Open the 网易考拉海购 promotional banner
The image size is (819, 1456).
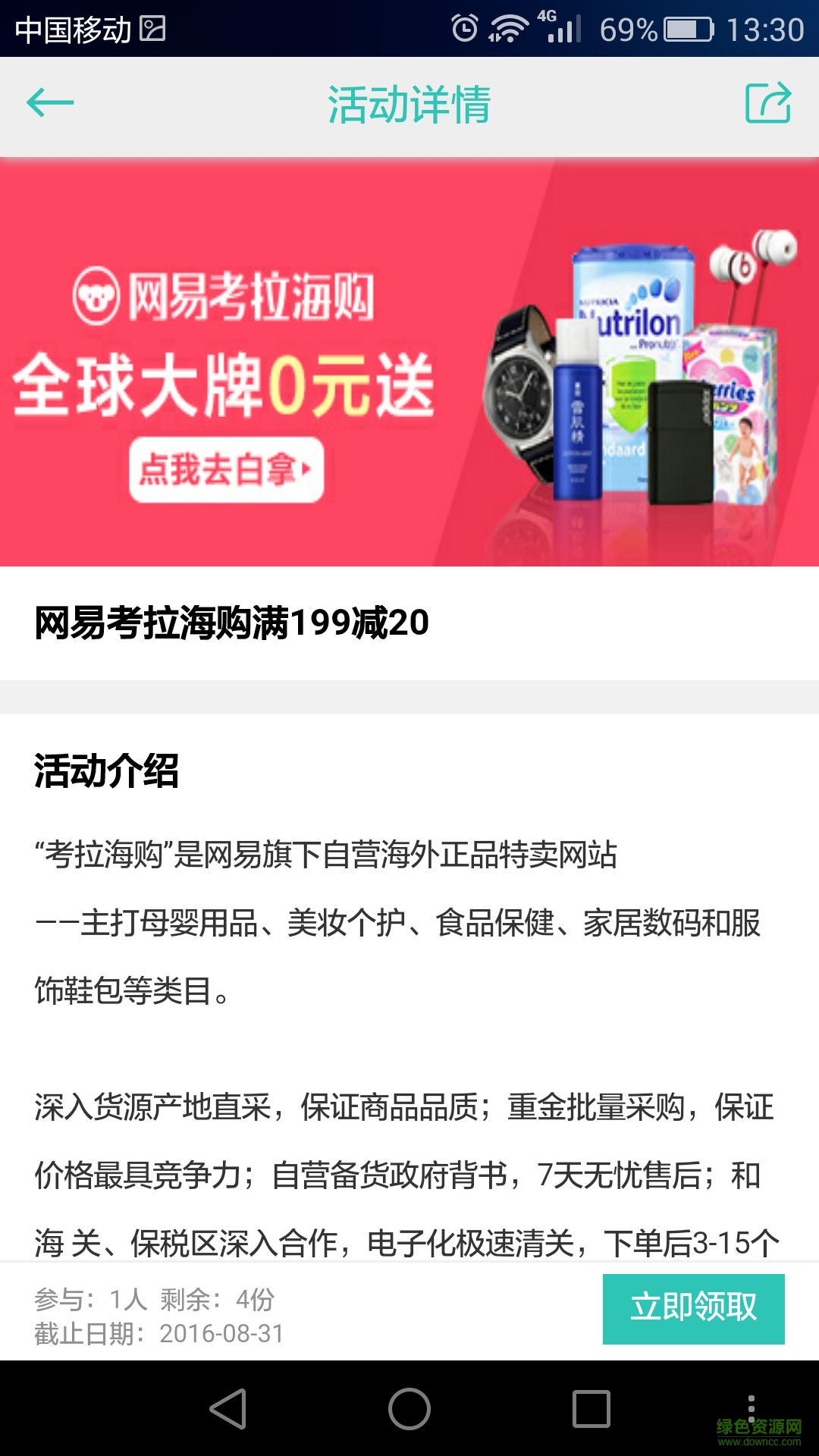point(409,362)
